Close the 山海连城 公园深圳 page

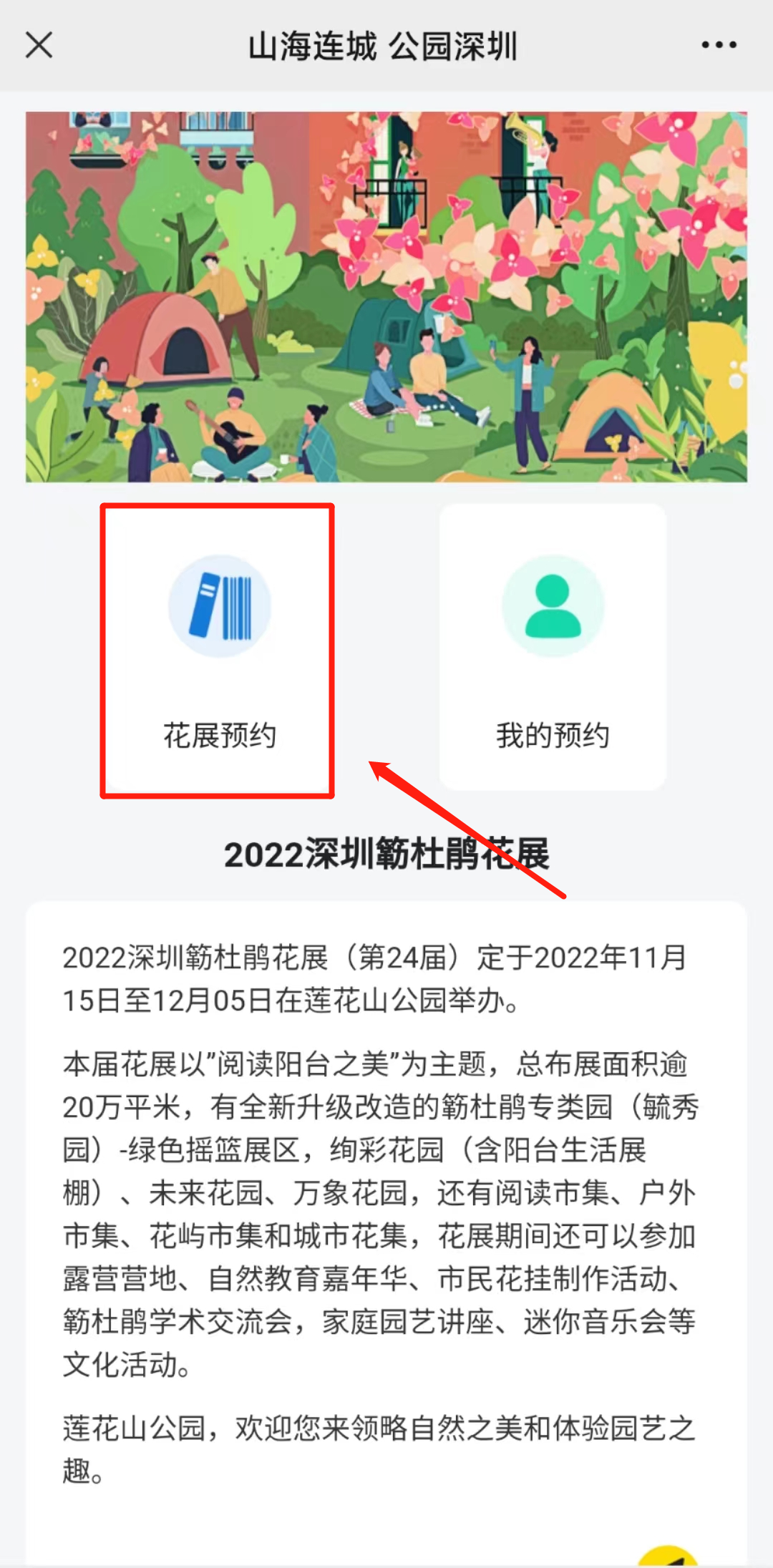point(39,45)
